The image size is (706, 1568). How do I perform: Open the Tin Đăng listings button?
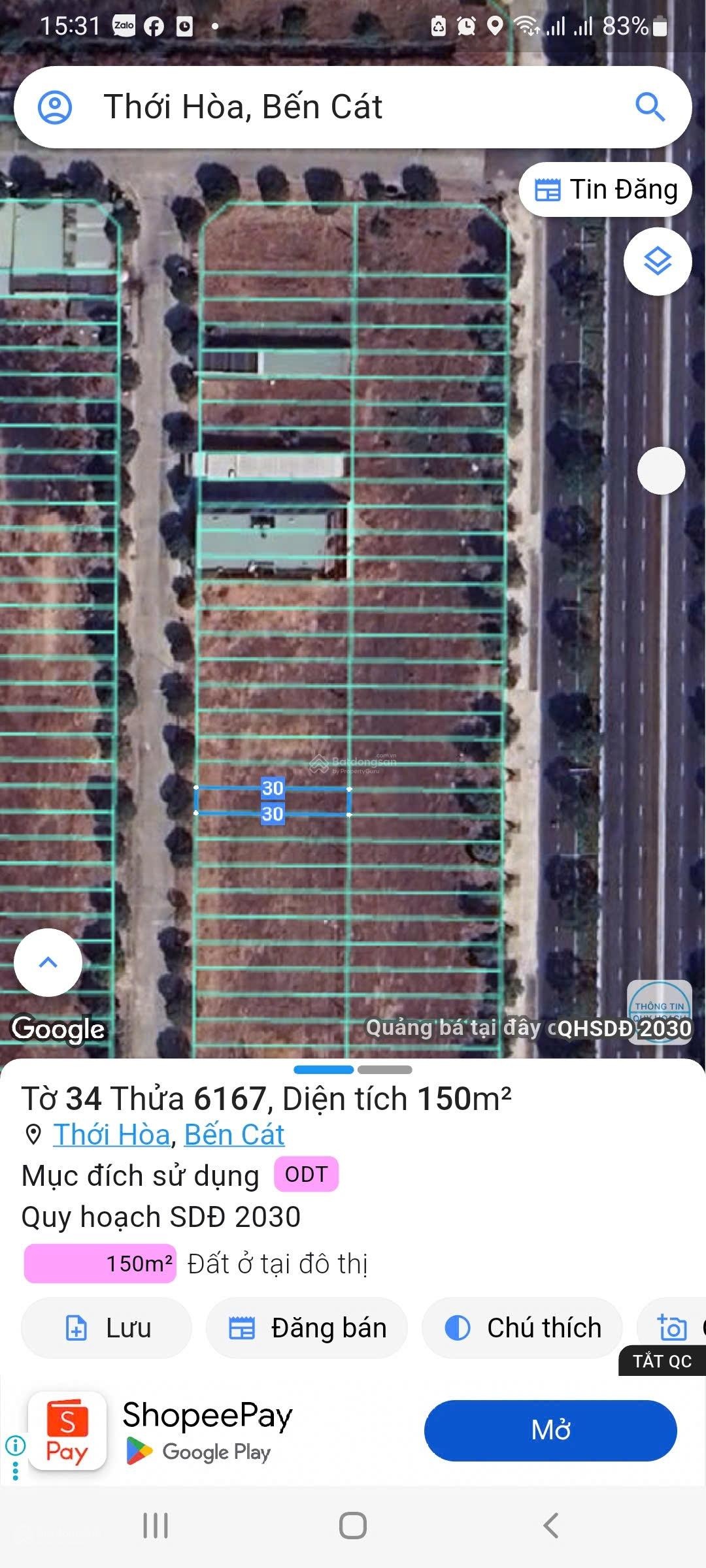[605, 190]
